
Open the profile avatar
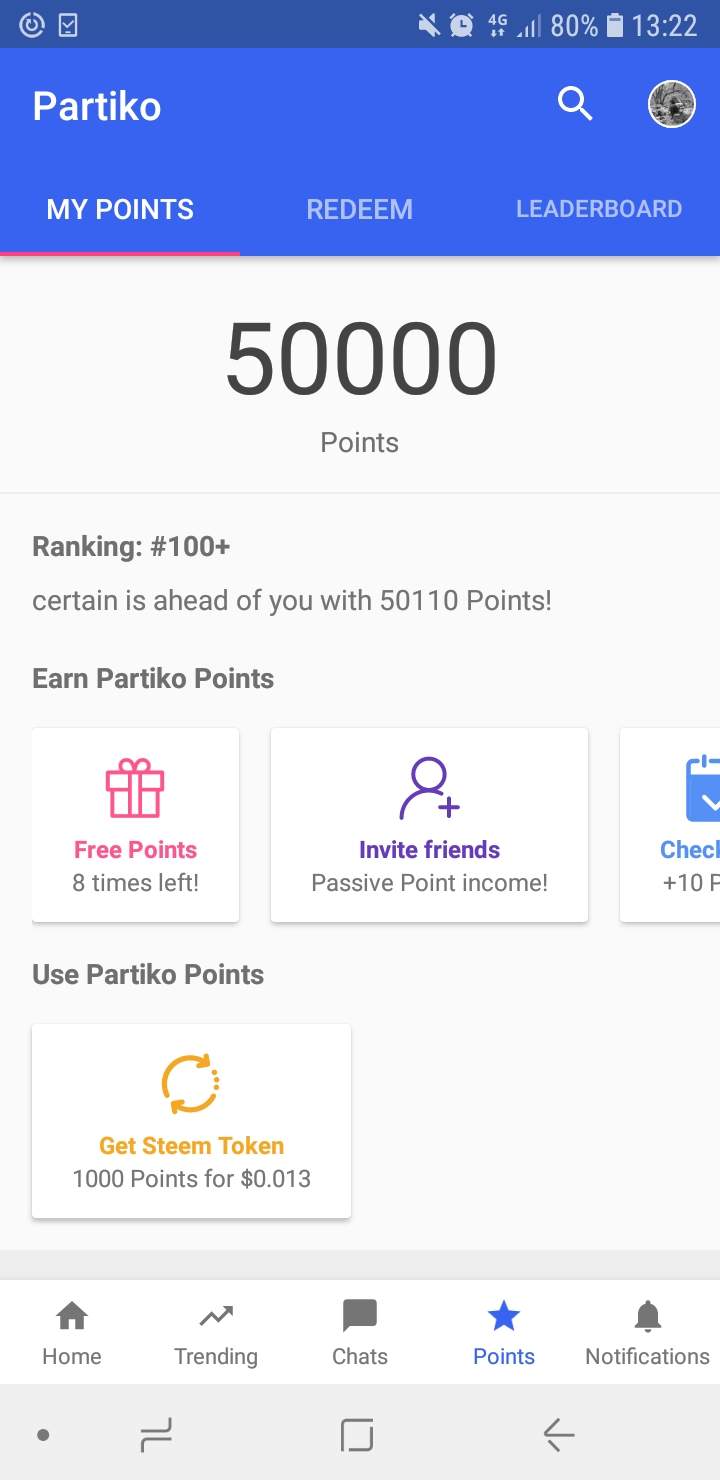coord(672,104)
